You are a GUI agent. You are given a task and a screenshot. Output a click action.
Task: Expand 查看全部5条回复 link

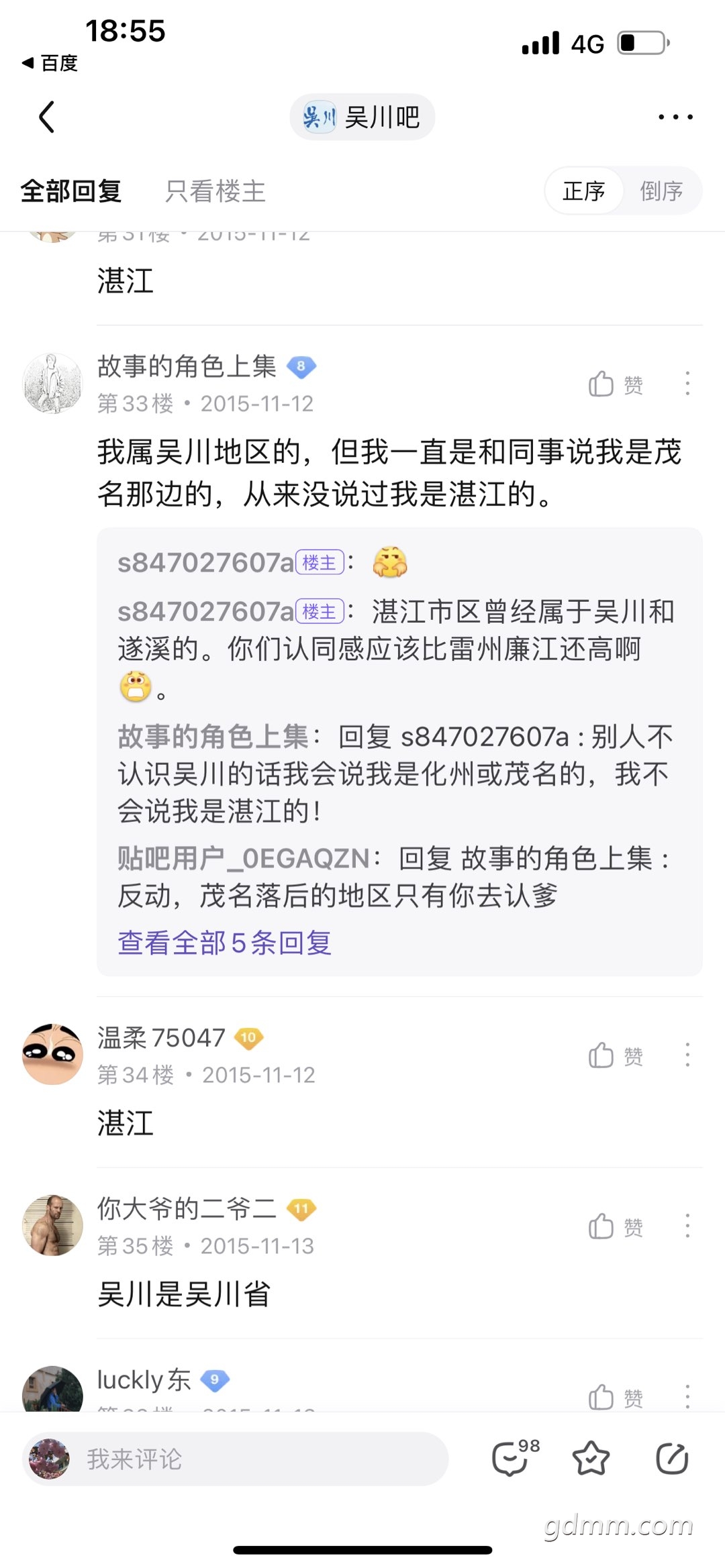click(224, 943)
